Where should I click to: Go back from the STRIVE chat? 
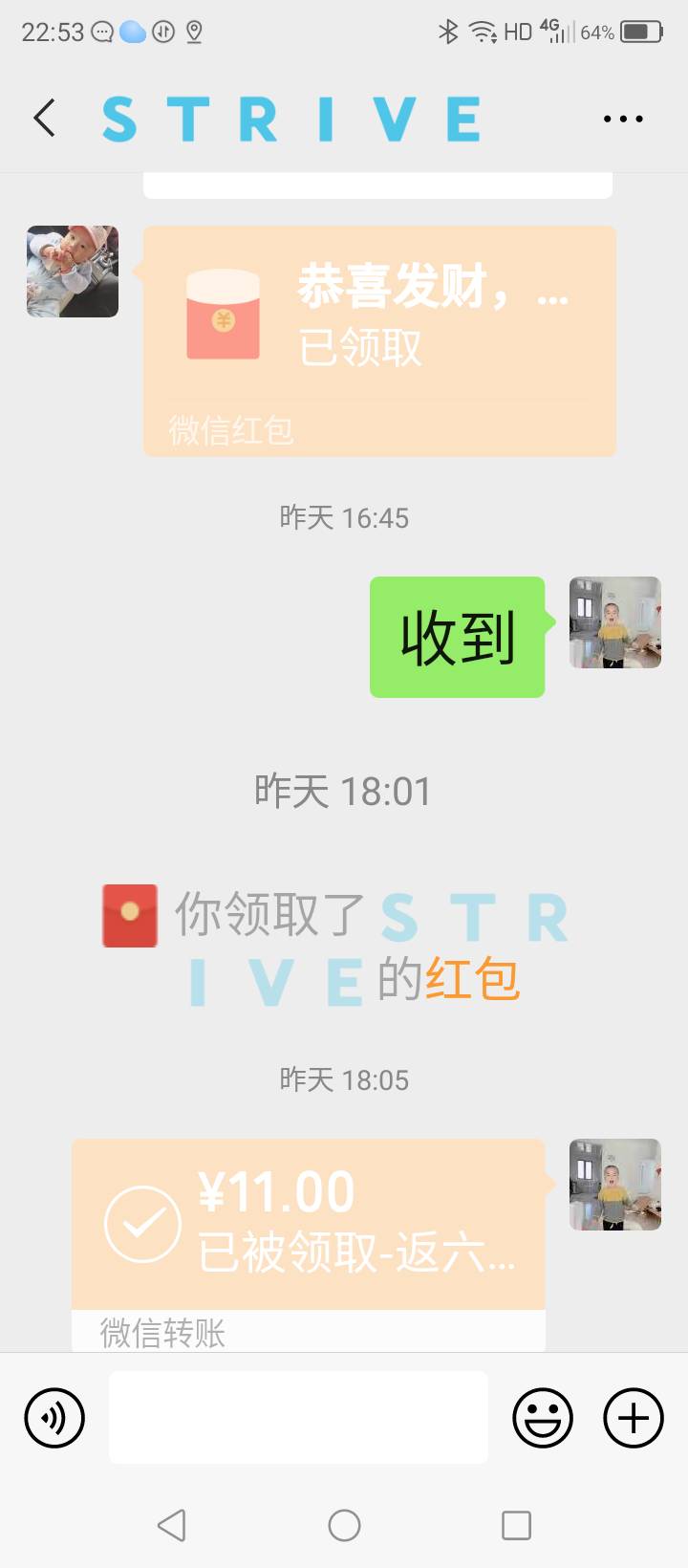(x=45, y=119)
